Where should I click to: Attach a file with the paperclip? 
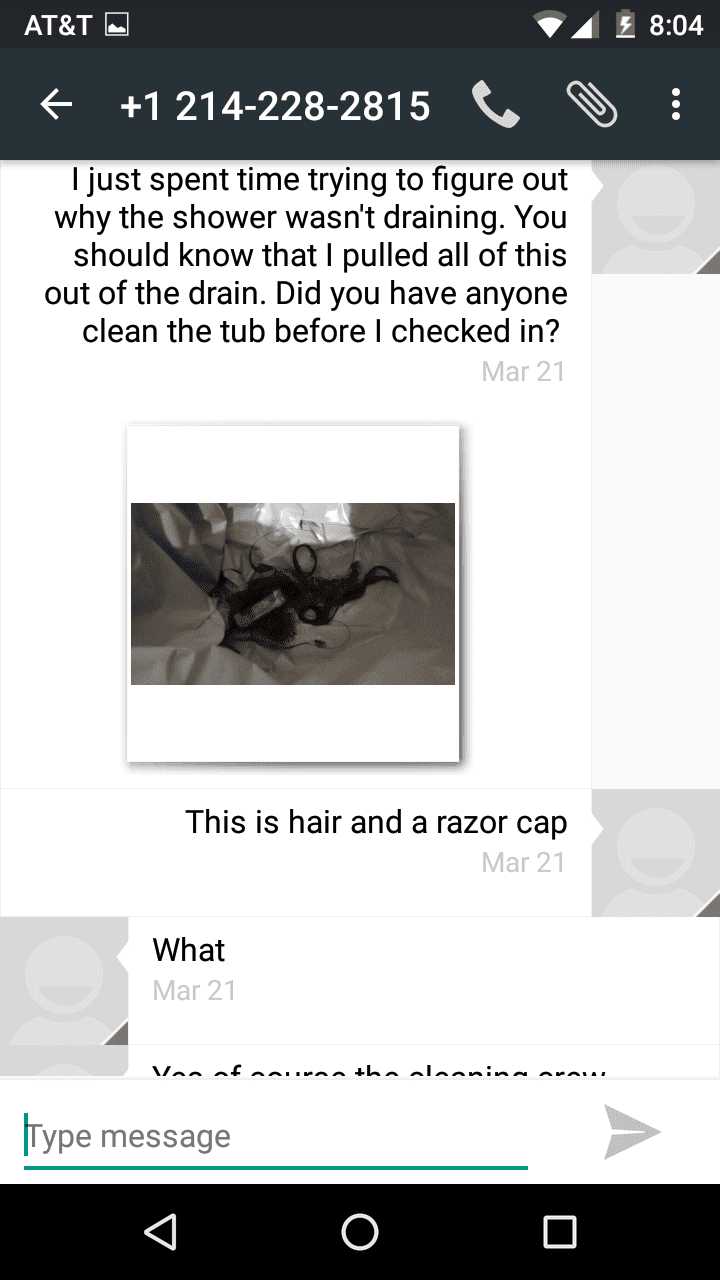pos(592,104)
